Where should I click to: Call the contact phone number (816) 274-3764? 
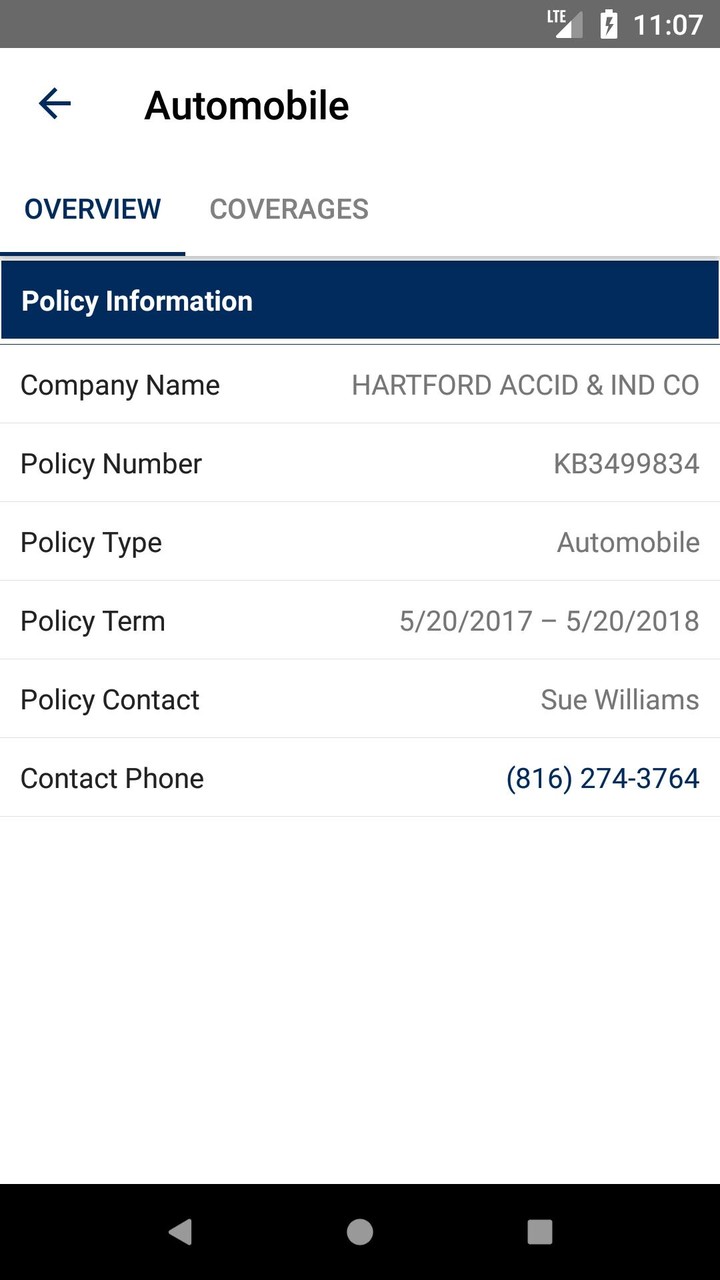click(x=604, y=778)
